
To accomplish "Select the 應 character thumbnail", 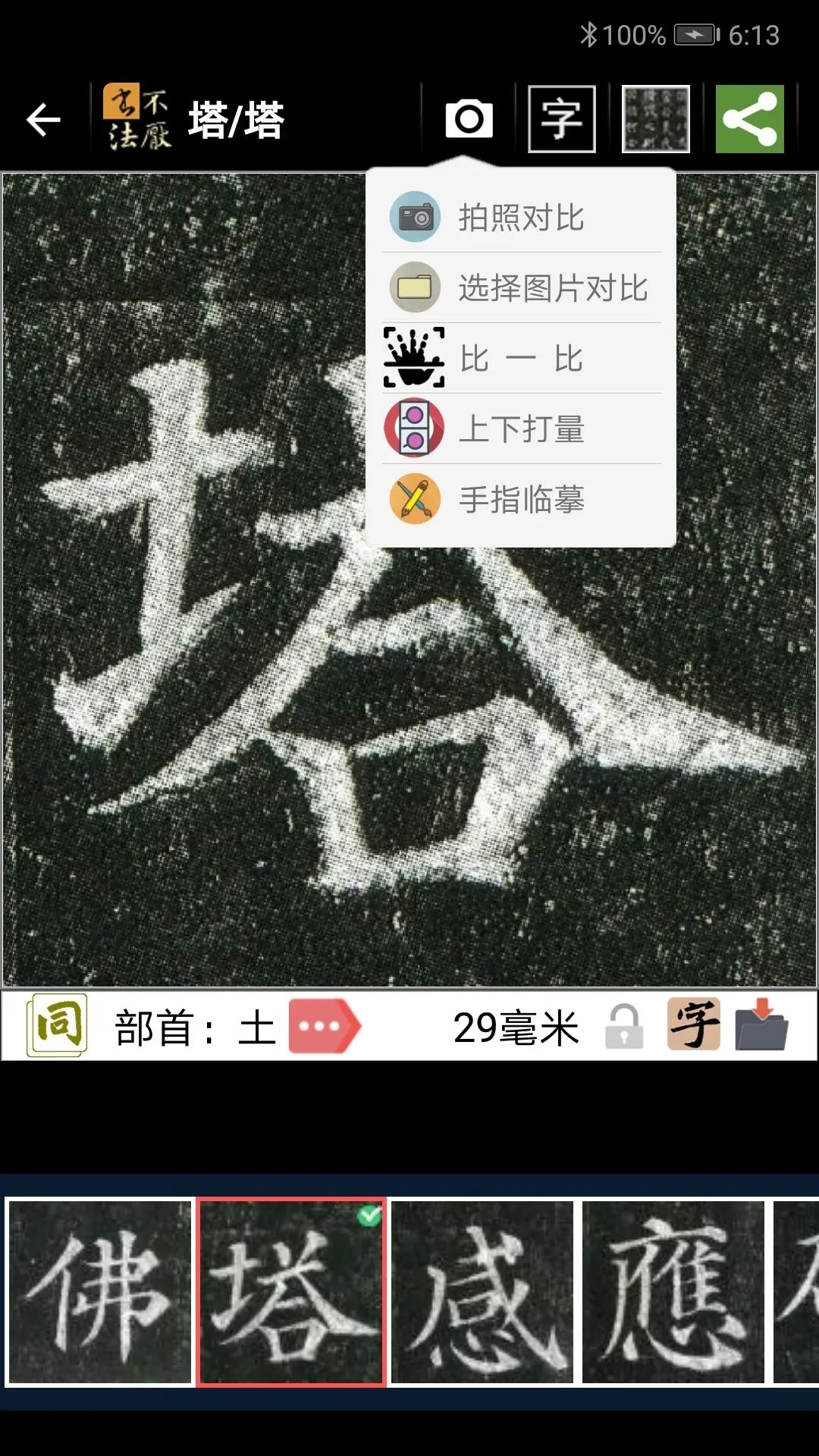I will pos(673,1292).
